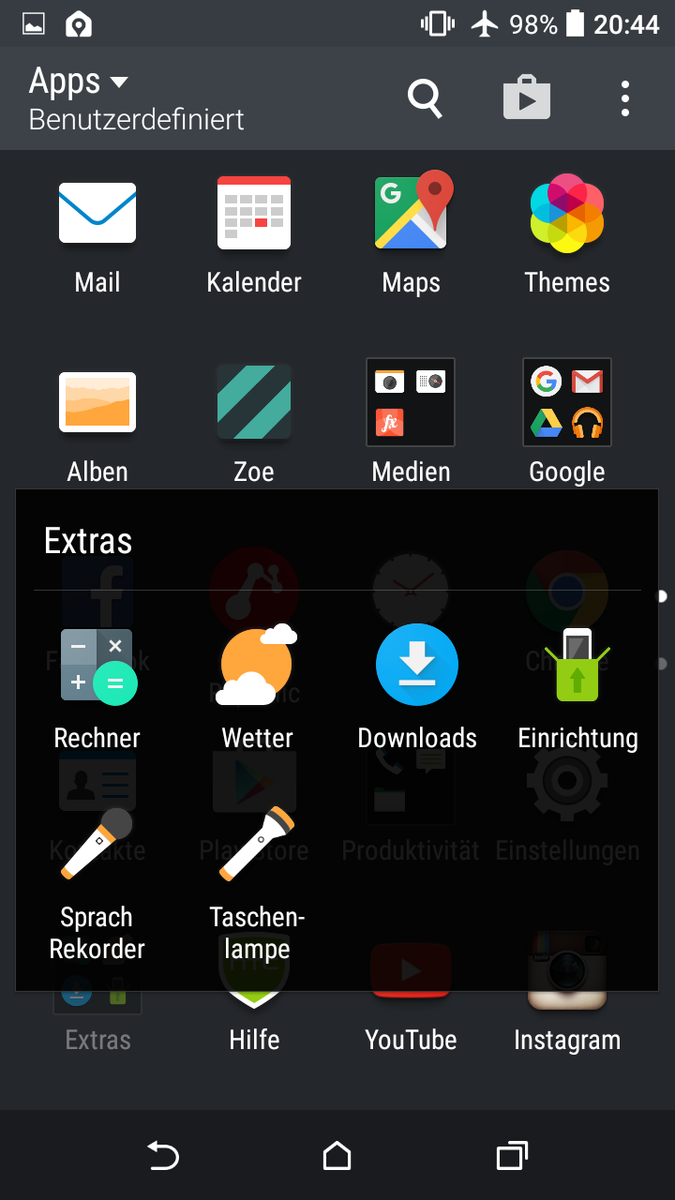This screenshot has width=675, height=1200.
Task: Open the three-dot overflow menu
Action: 625,98
